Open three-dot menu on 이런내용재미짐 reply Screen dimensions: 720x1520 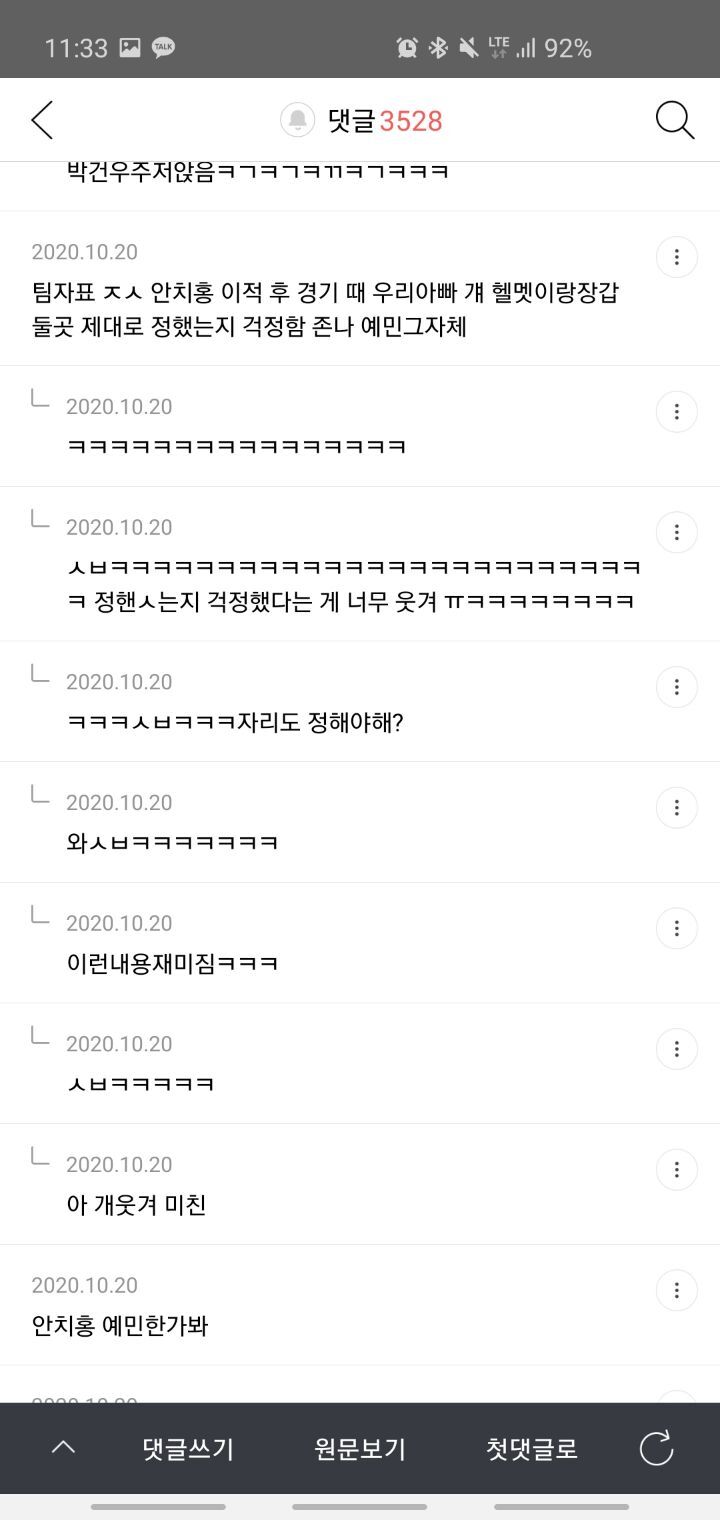(677, 928)
